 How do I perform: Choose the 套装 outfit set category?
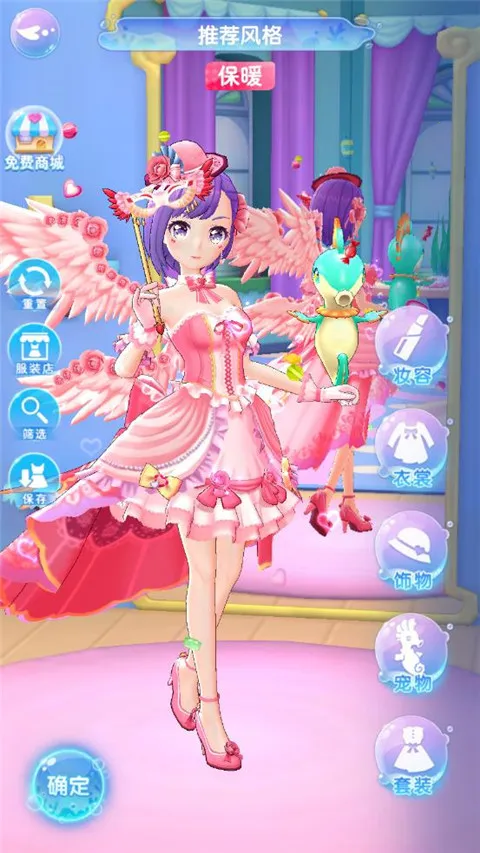tap(412, 756)
